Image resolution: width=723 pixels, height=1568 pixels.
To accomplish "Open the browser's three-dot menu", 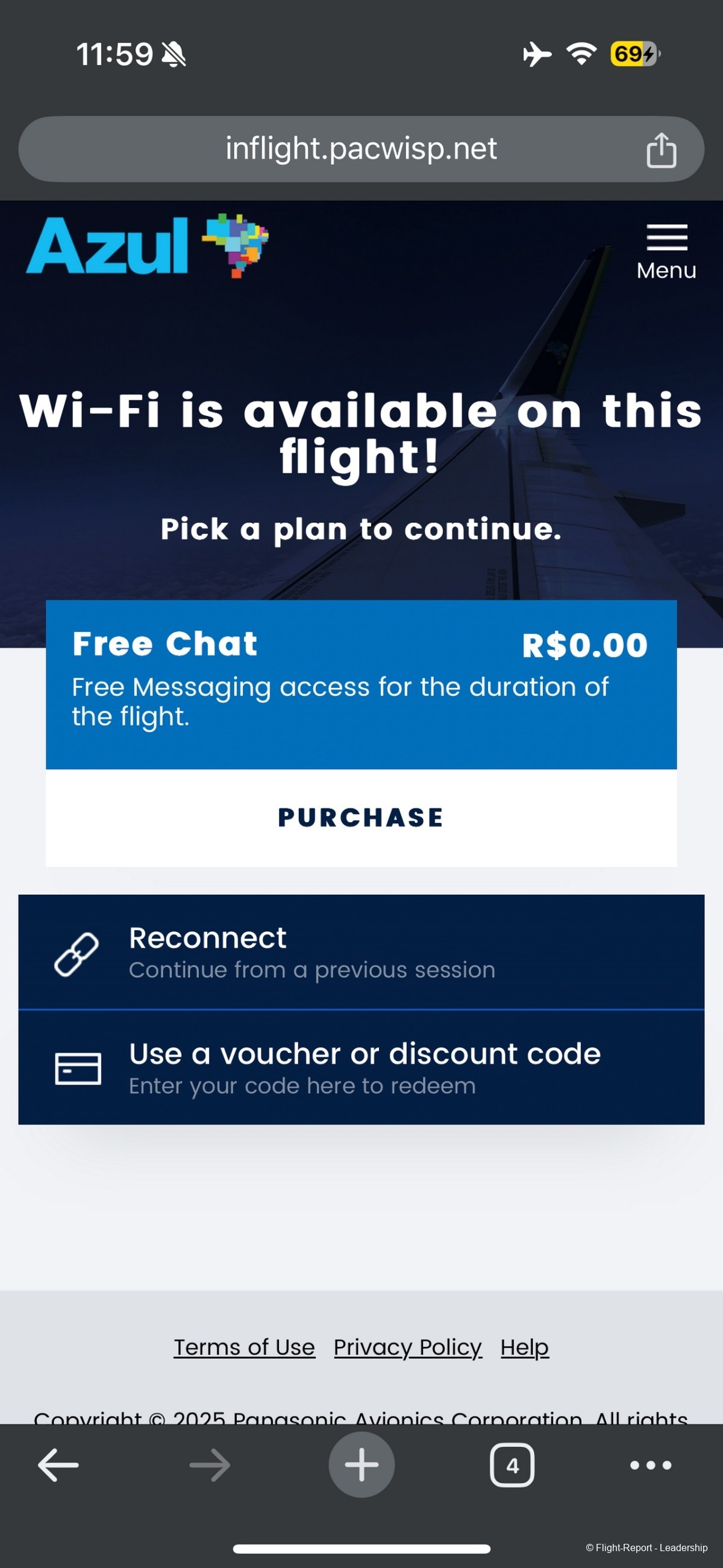I will 651,1465.
